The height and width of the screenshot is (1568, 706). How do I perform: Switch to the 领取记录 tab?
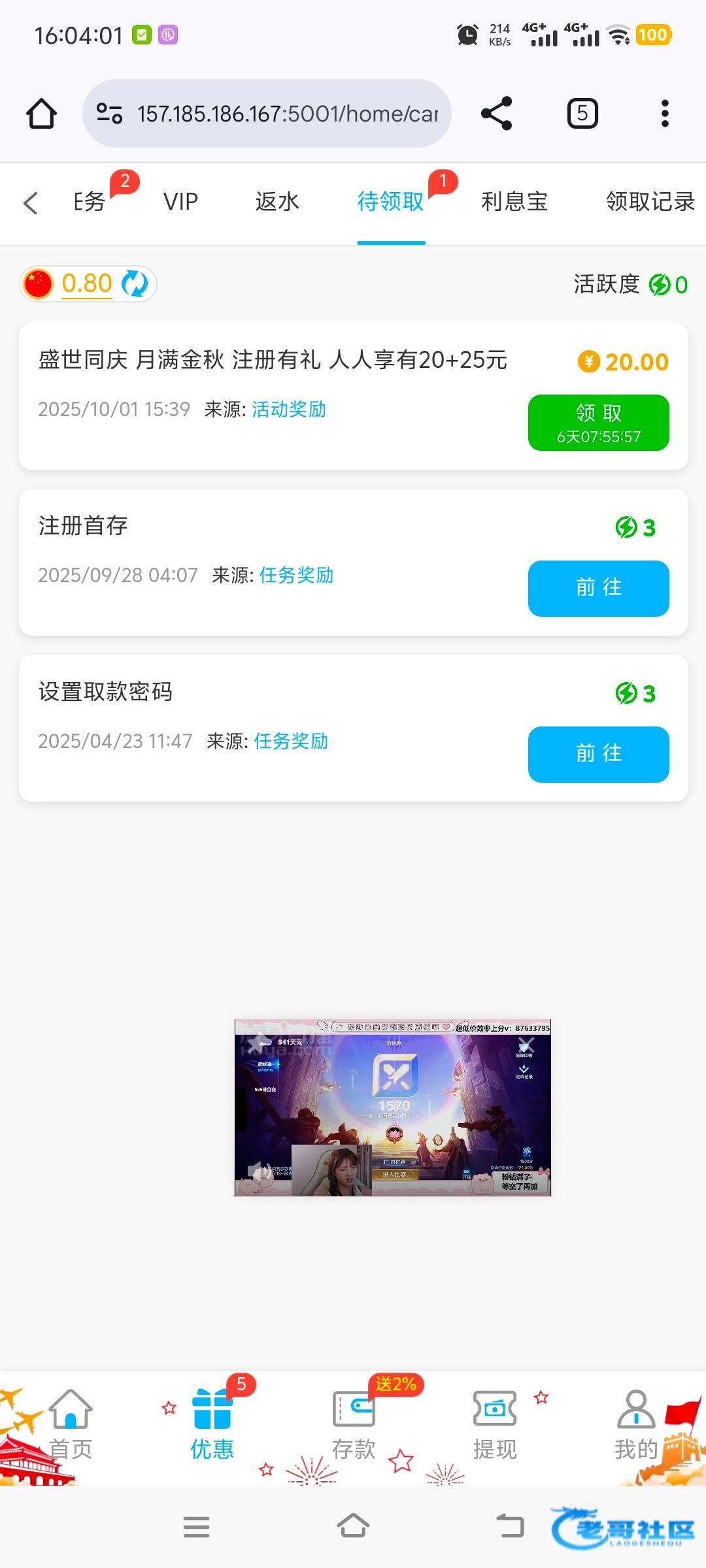tap(650, 202)
